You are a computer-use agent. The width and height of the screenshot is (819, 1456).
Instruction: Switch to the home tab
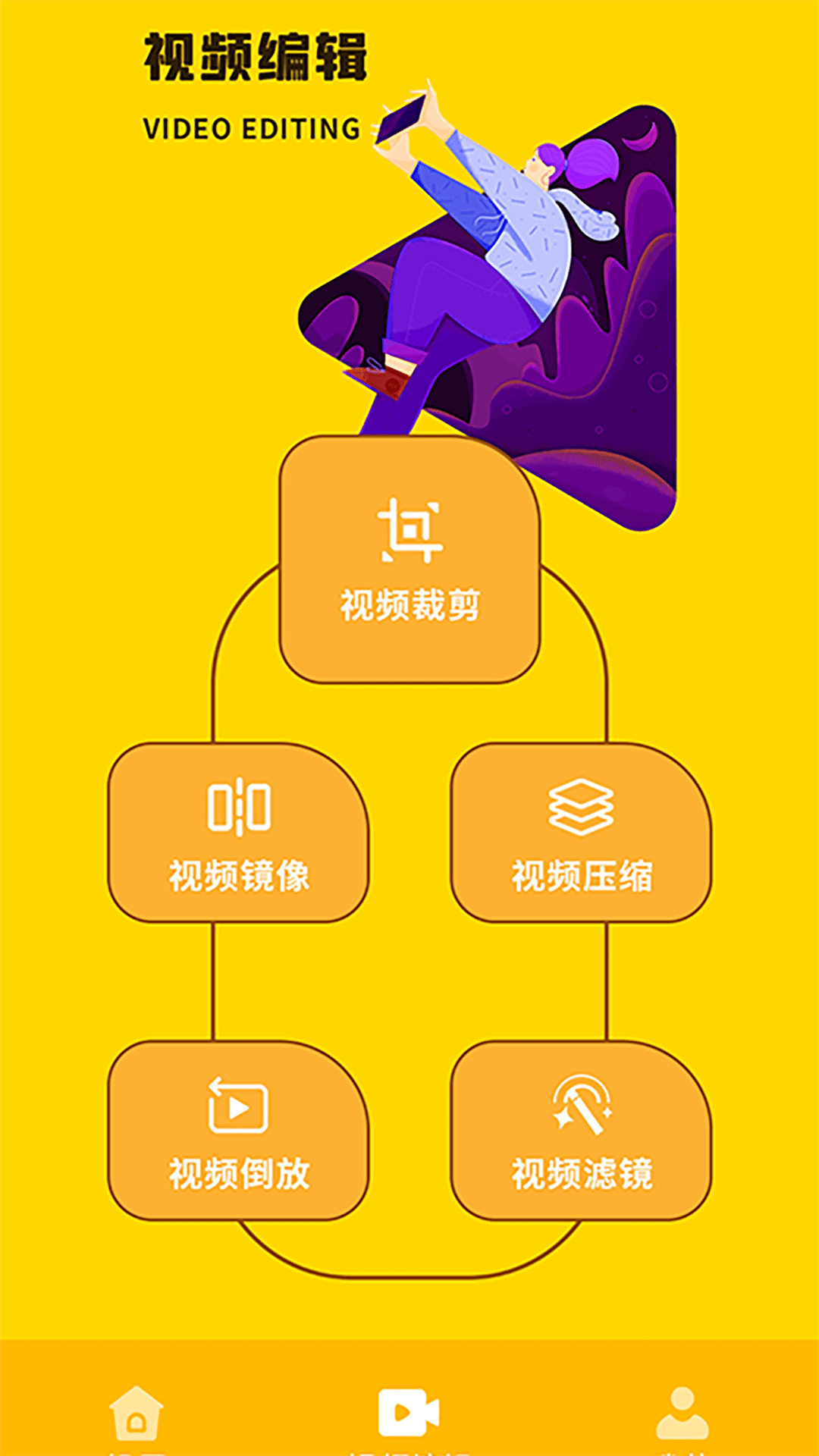coord(136,1415)
